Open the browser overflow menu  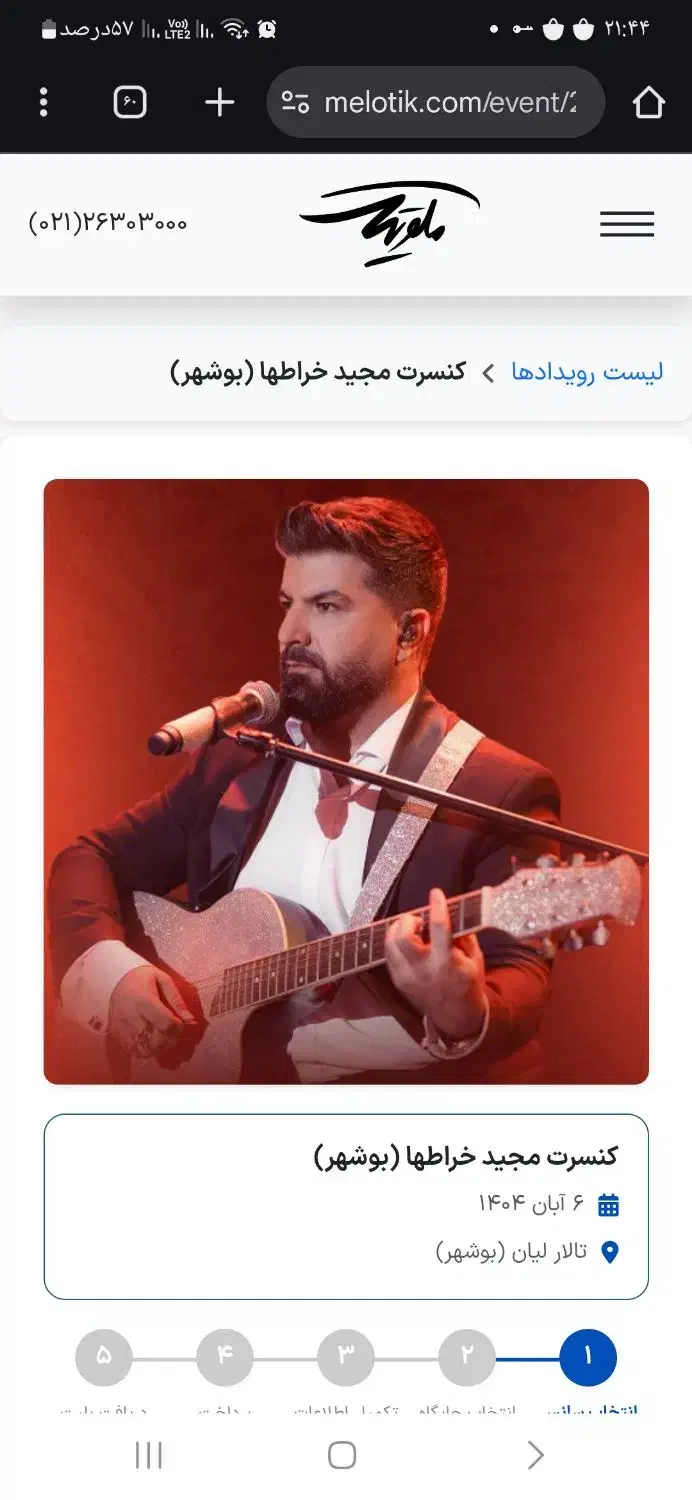tap(43, 102)
